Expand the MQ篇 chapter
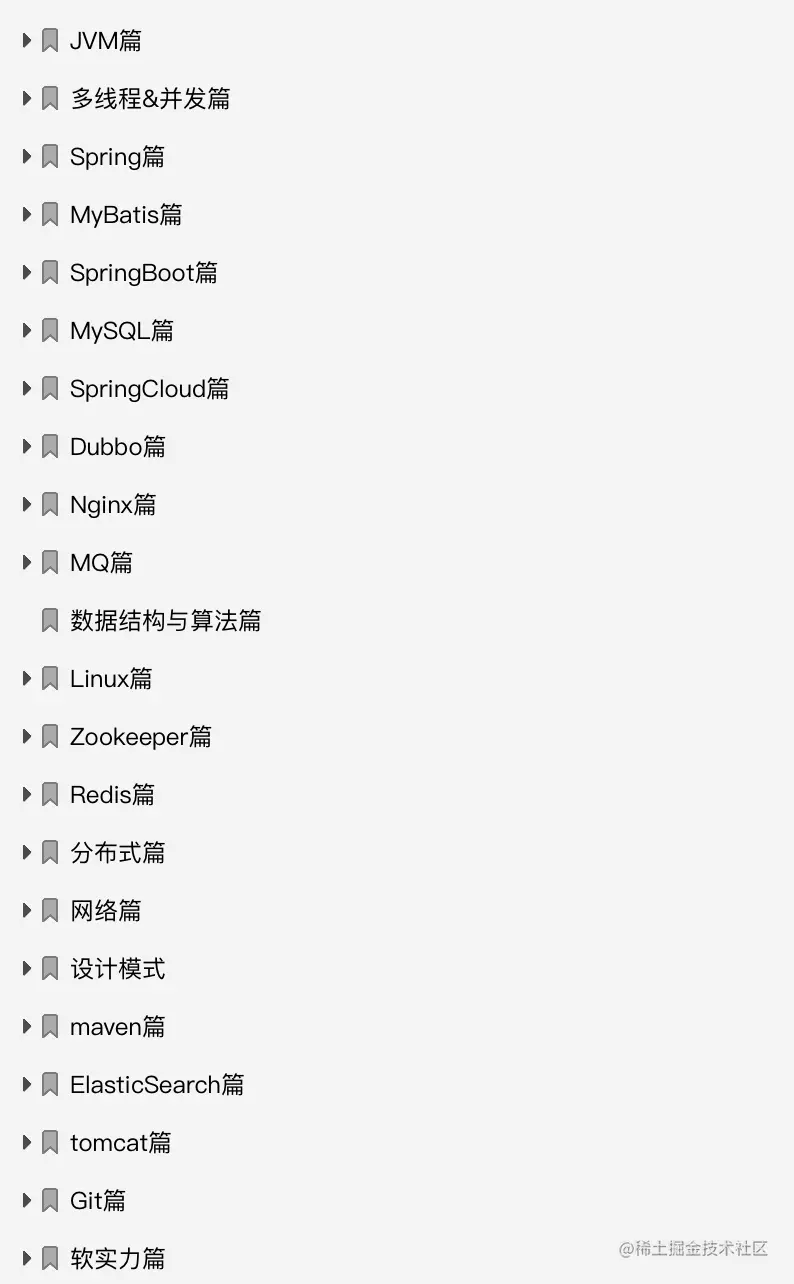Screen dimensions: 794x1284 (x=27, y=563)
